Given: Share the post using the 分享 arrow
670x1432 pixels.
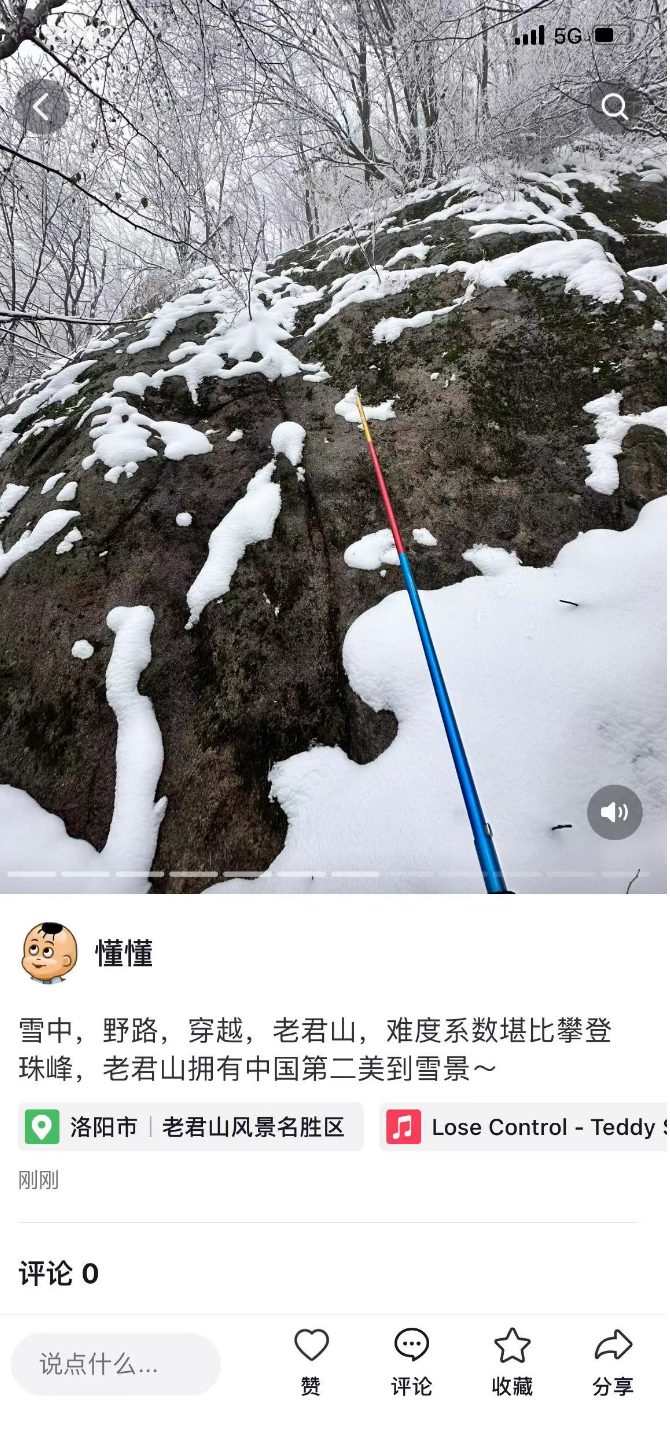Looking at the screenshot, I should coord(613,1361).
